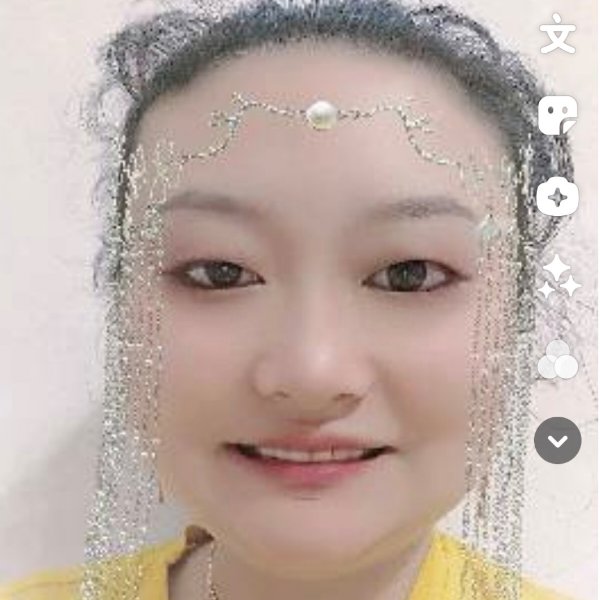Open the text caption tool
Viewport: 600px width, 600px height.
557,36
